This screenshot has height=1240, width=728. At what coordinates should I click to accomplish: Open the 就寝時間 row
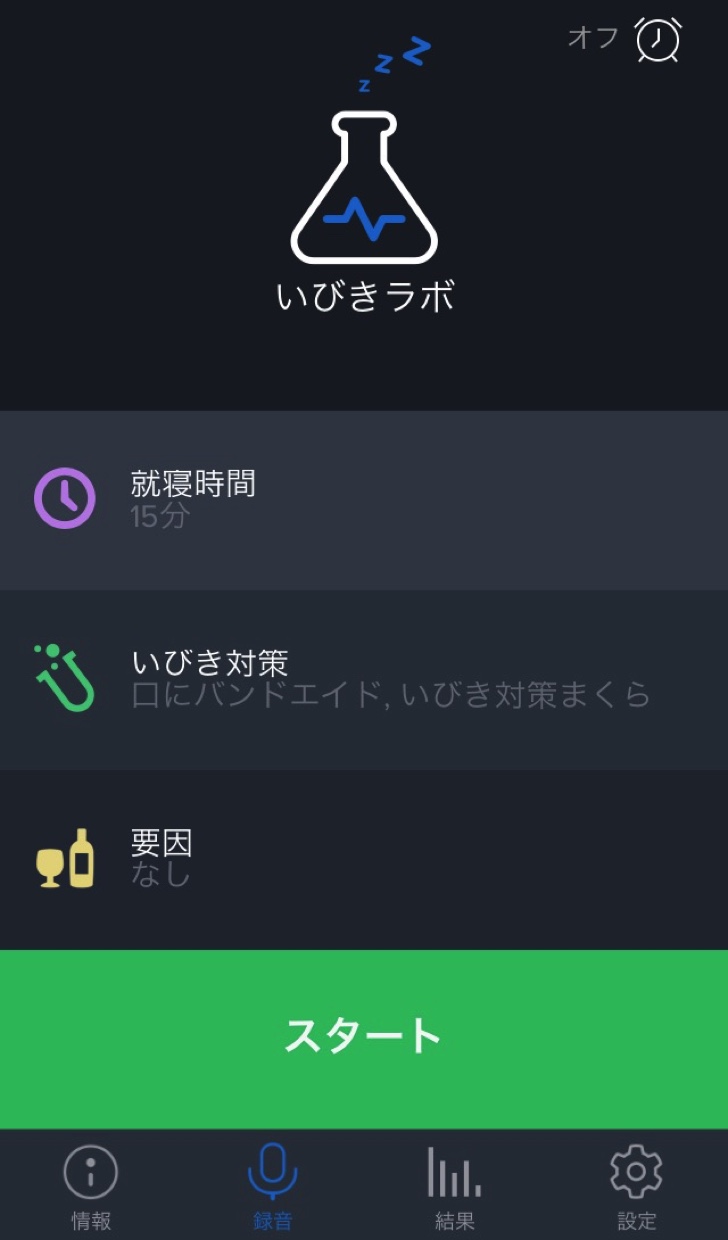click(364, 499)
